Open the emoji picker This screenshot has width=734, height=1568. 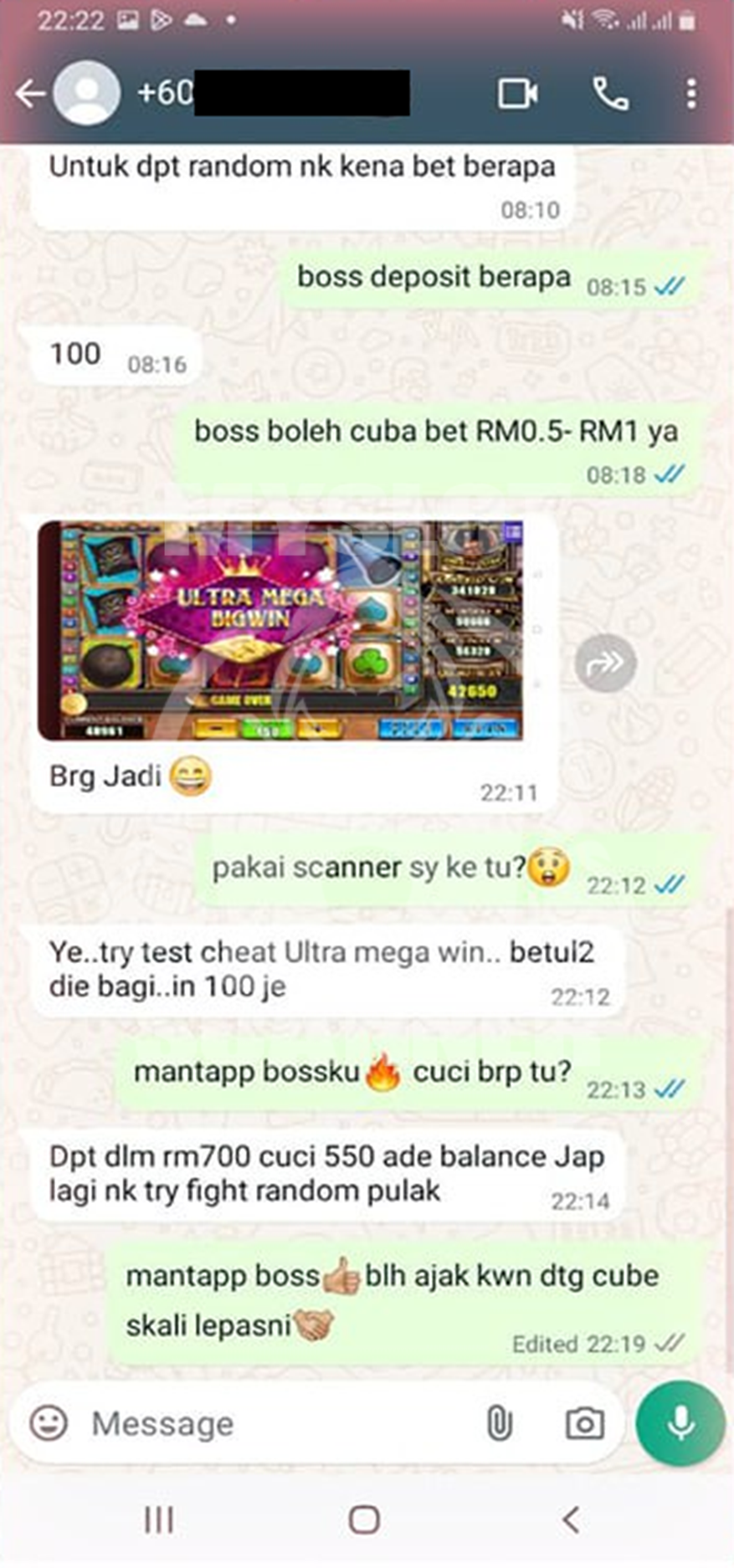pos(49,1422)
